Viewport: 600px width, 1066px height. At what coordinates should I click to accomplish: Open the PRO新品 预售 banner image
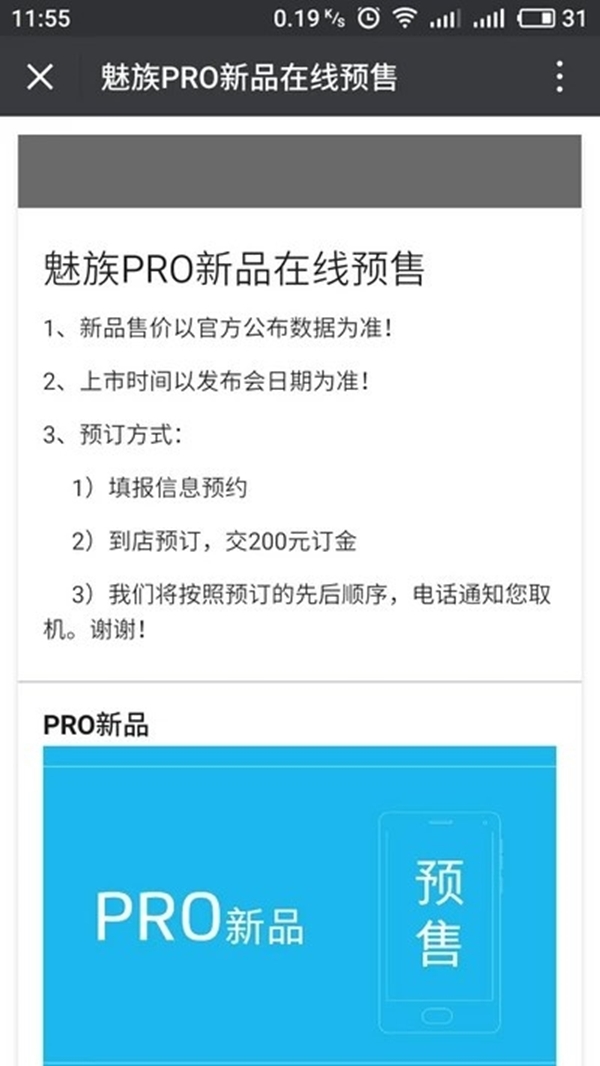click(299, 903)
